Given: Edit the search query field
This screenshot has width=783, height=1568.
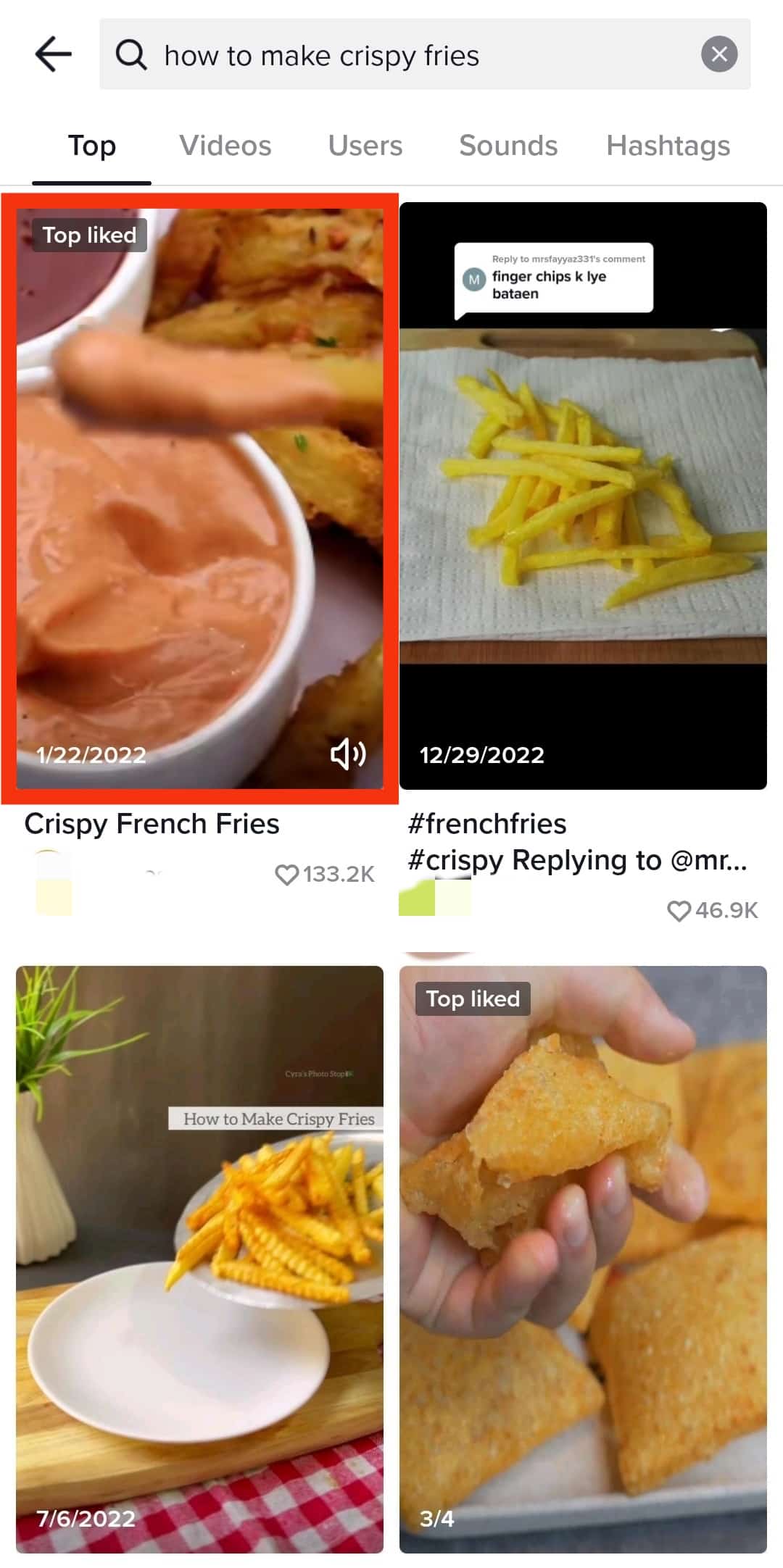Looking at the screenshot, I should pos(406,55).
